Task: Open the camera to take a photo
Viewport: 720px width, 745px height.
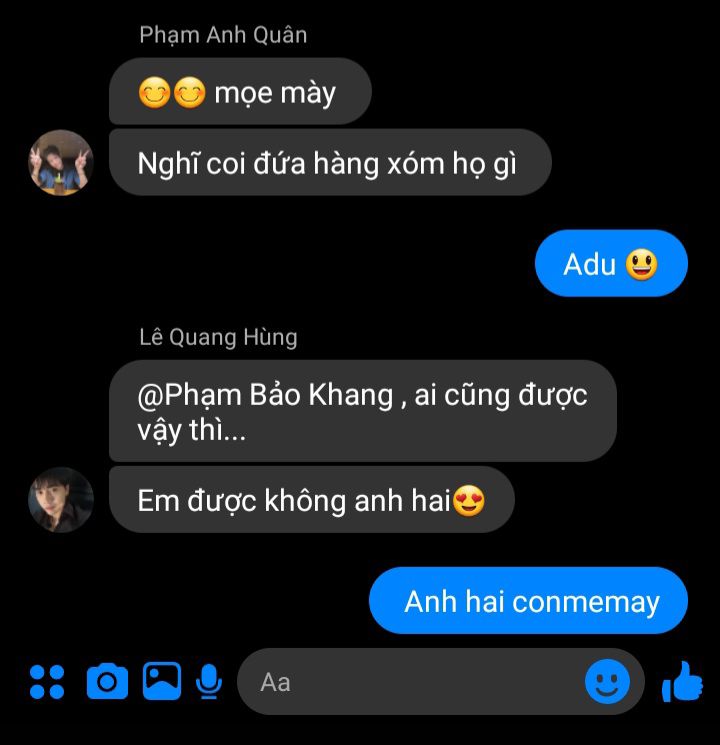Action: 107,682
